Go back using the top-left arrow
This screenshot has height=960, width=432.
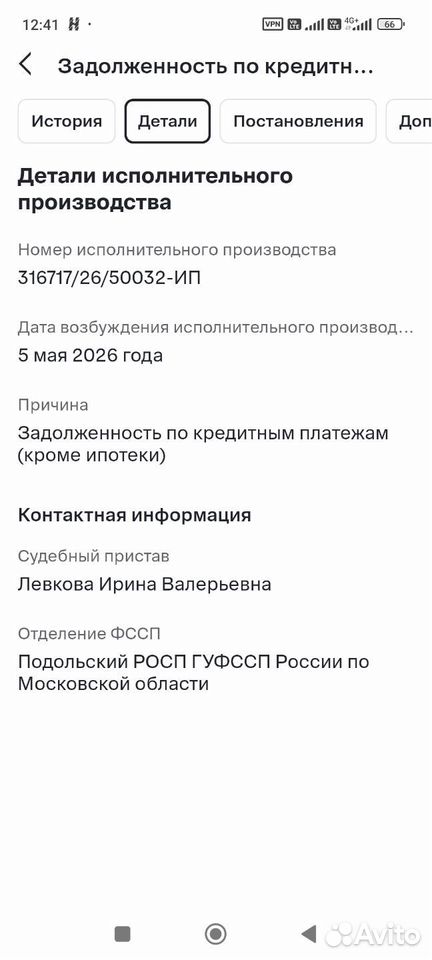[x=25, y=64]
